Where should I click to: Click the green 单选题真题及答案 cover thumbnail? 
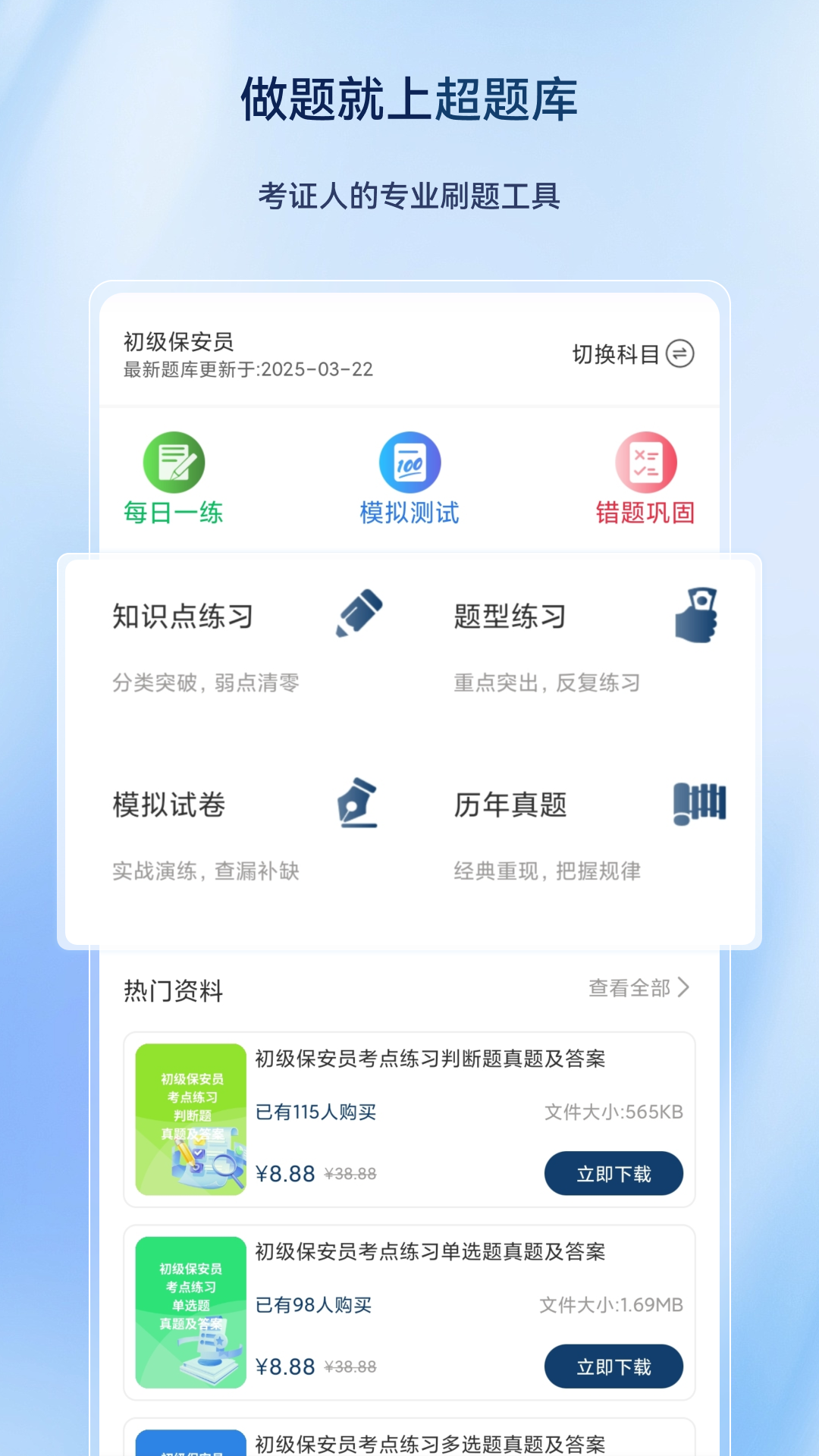190,1309
